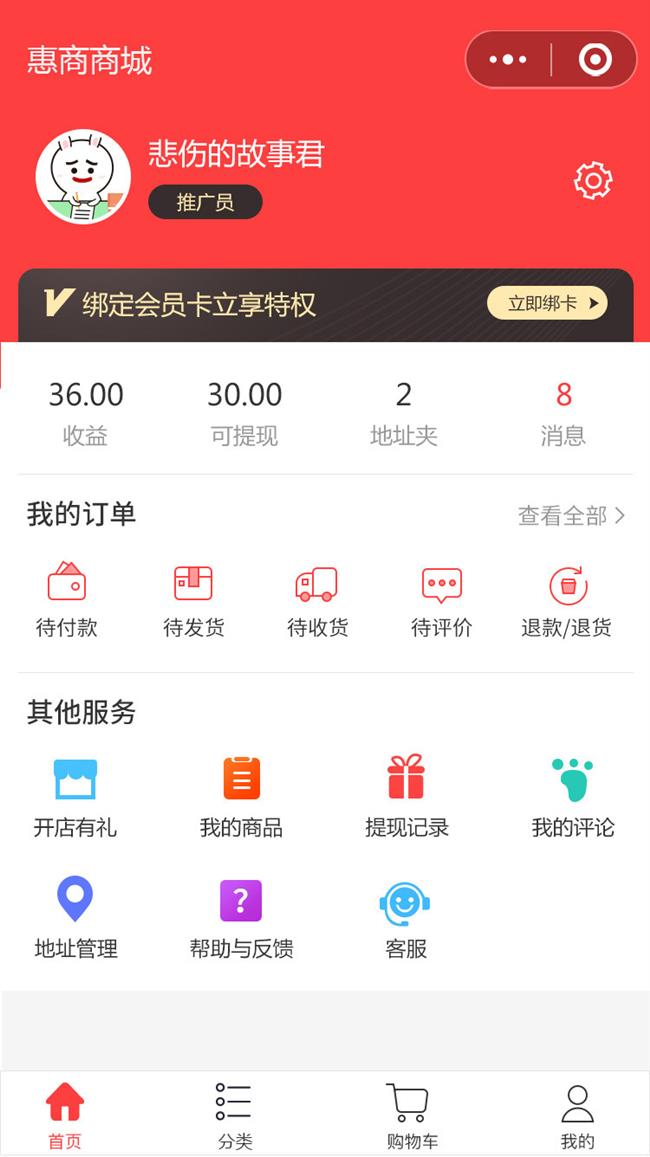This screenshot has height=1157, width=650.
Task: Check 待收货 orders
Action: (317, 600)
